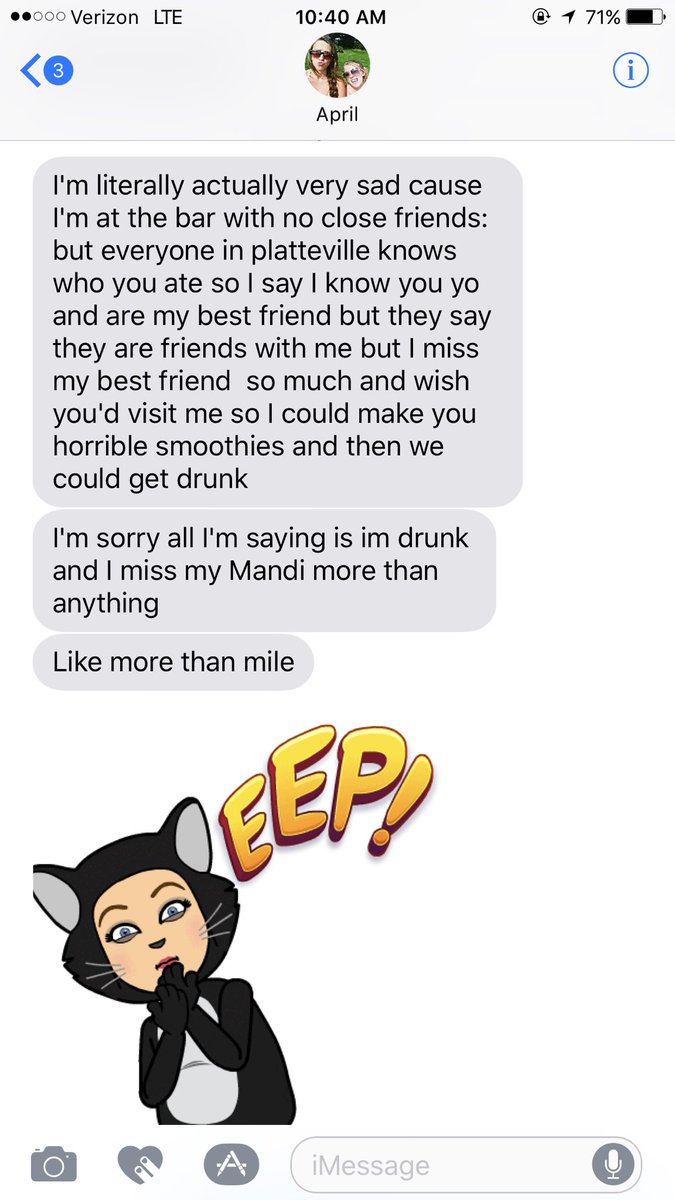
Task: Record an audio message with the microphone
Action: coord(612,1165)
